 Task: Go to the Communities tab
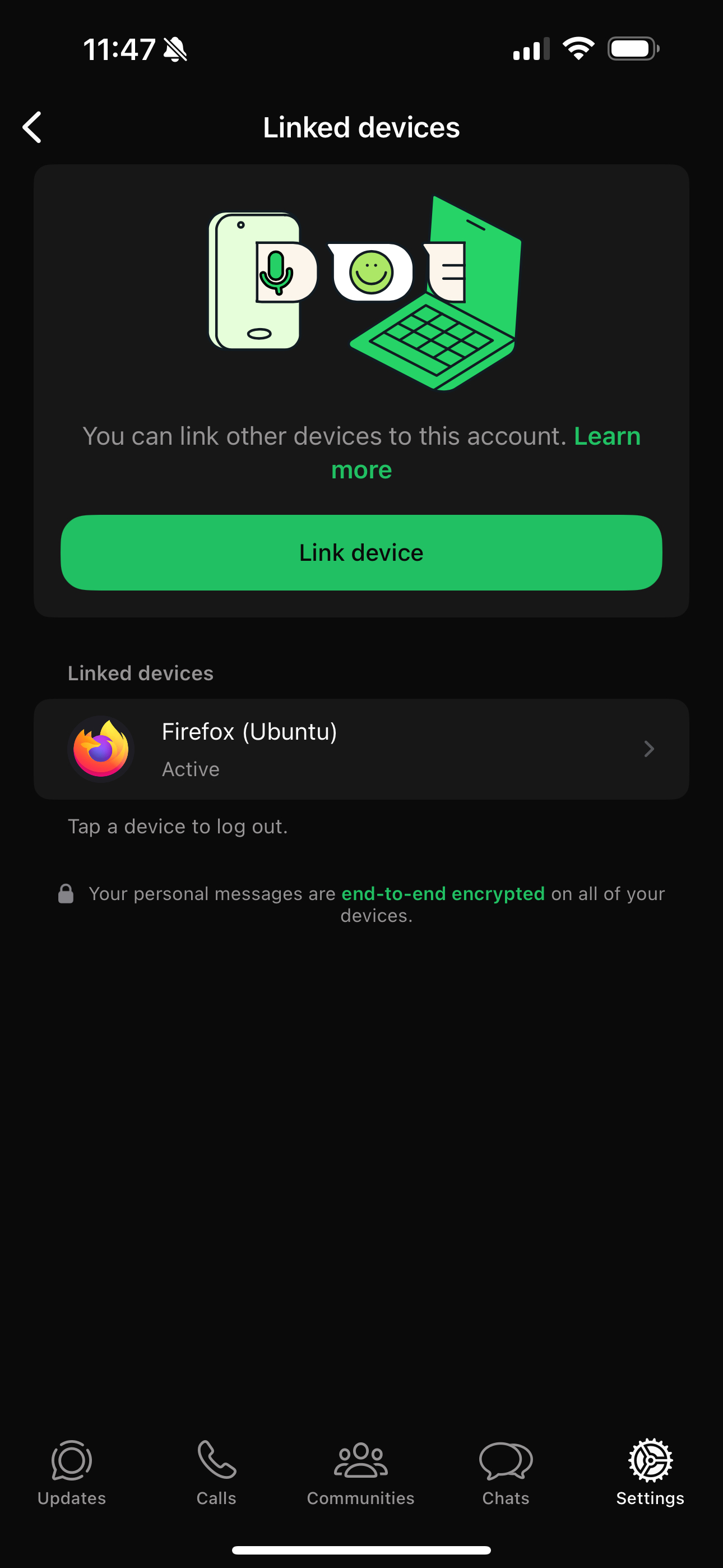pos(361,1473)
